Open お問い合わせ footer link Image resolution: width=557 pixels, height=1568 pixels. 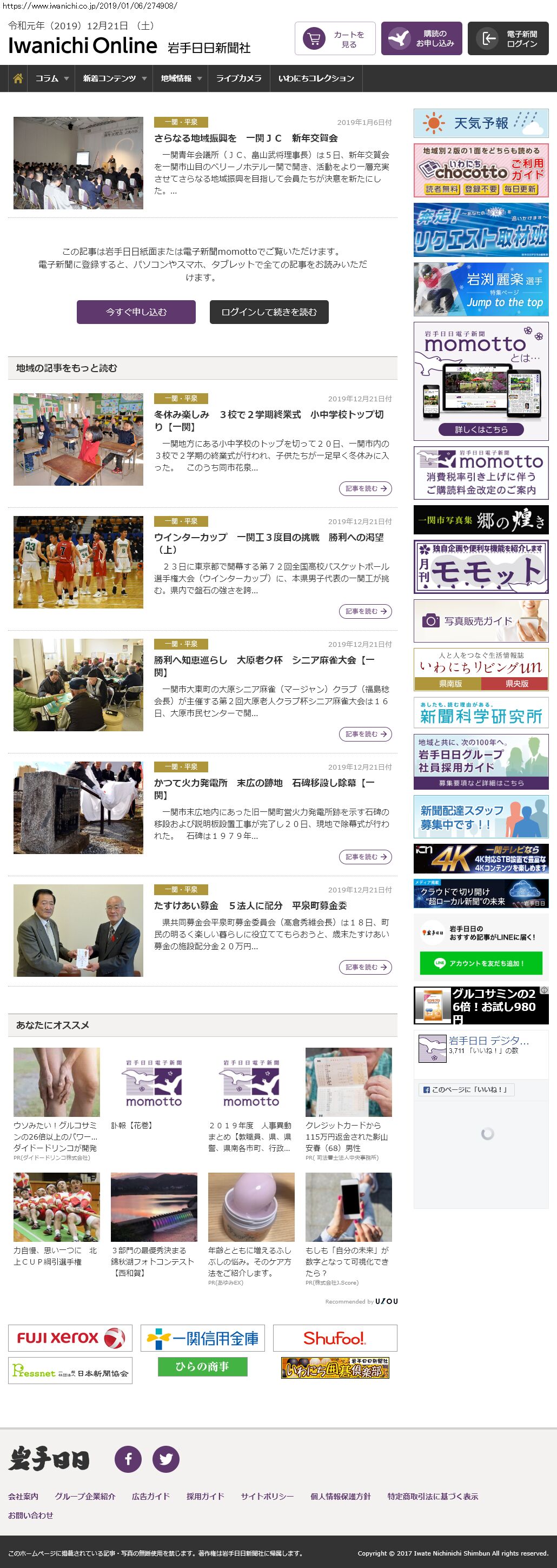pyautogui.click(x=30, y=1515)
